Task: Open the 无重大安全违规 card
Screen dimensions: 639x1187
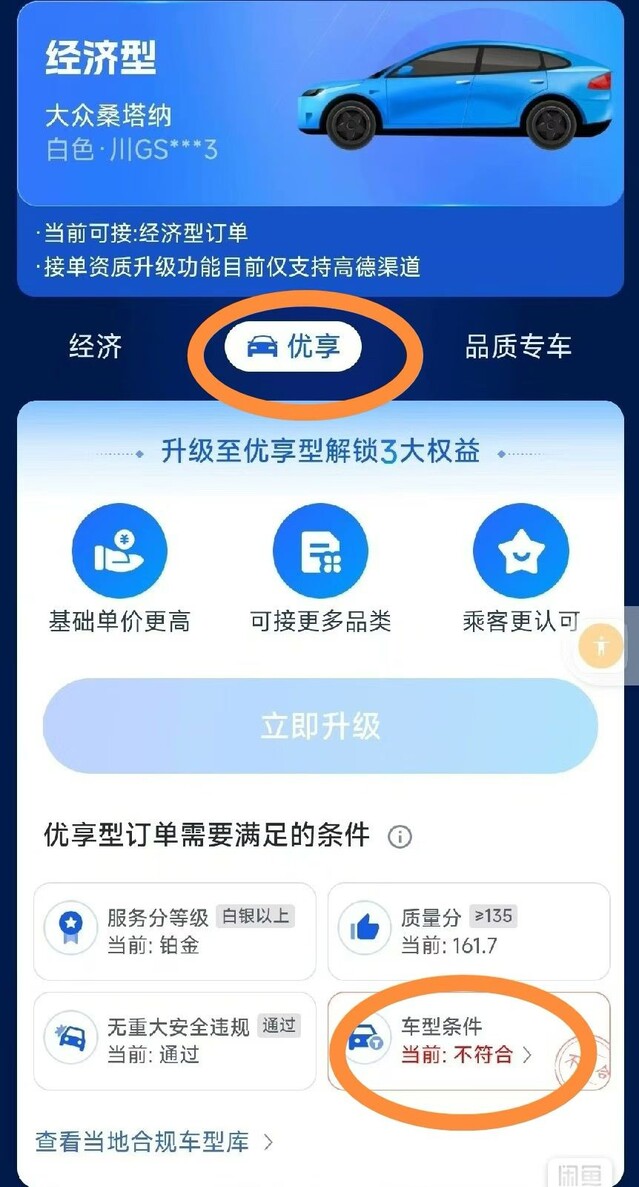Action: pos(175,1041)
